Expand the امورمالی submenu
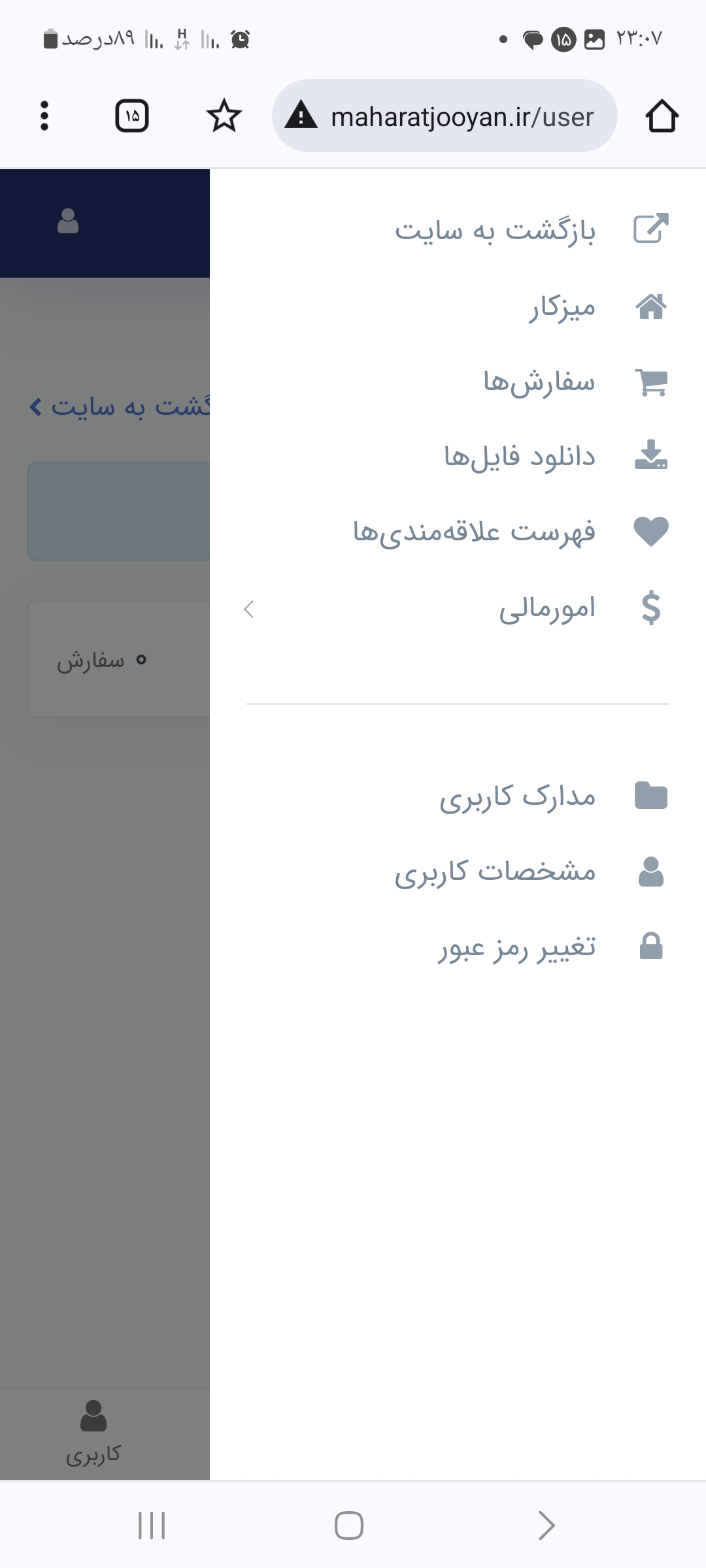 point(458,608)
